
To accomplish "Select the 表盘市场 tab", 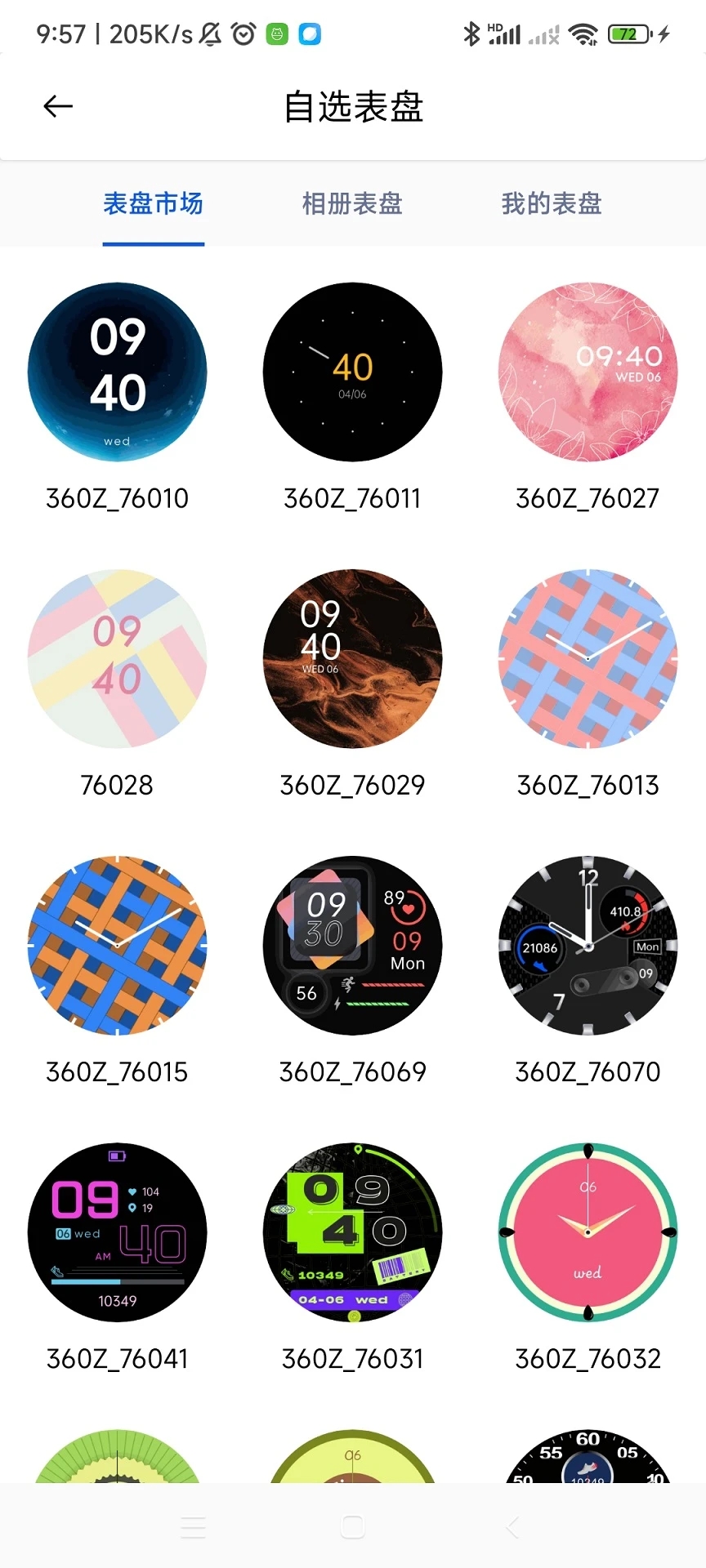I will [153, 204].
